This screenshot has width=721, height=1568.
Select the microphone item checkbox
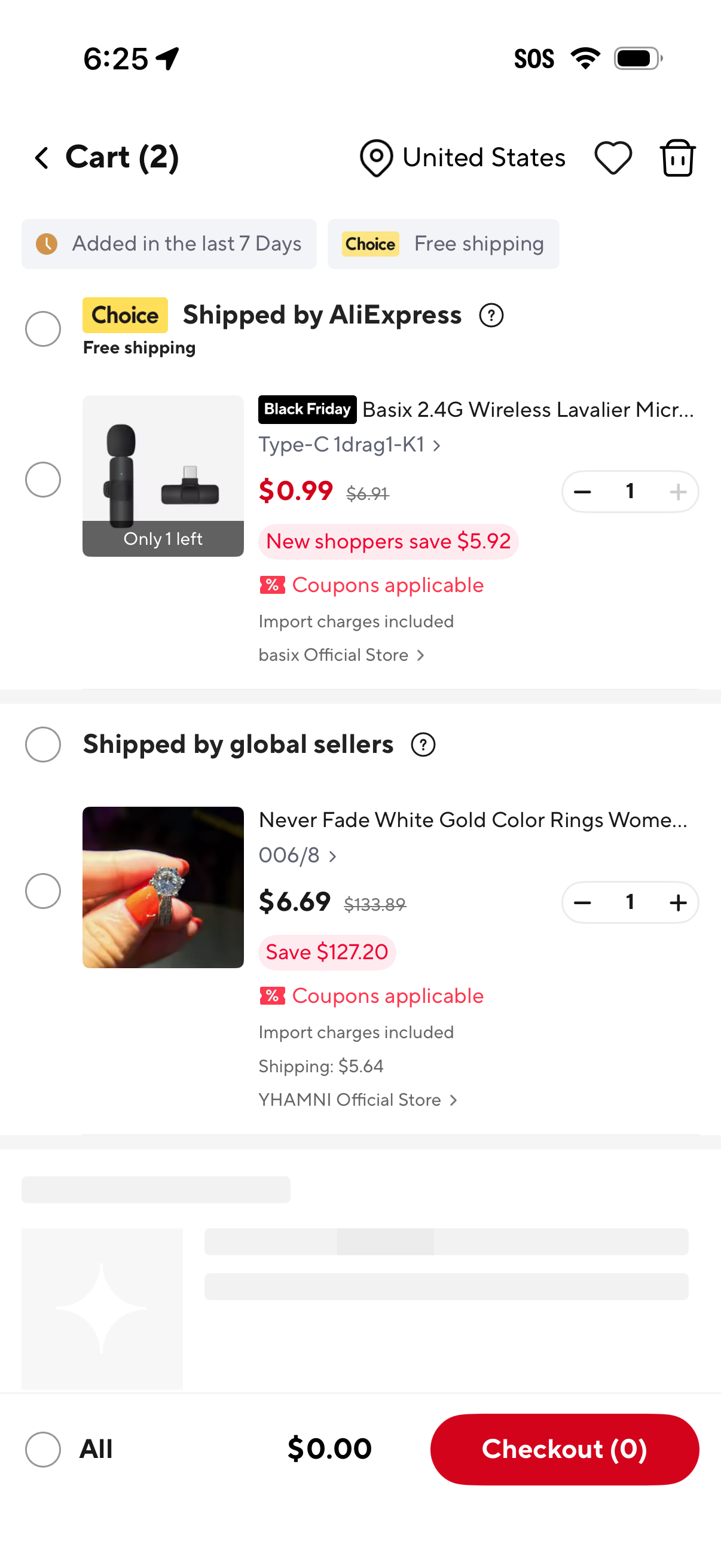click(x=42, y=479)
